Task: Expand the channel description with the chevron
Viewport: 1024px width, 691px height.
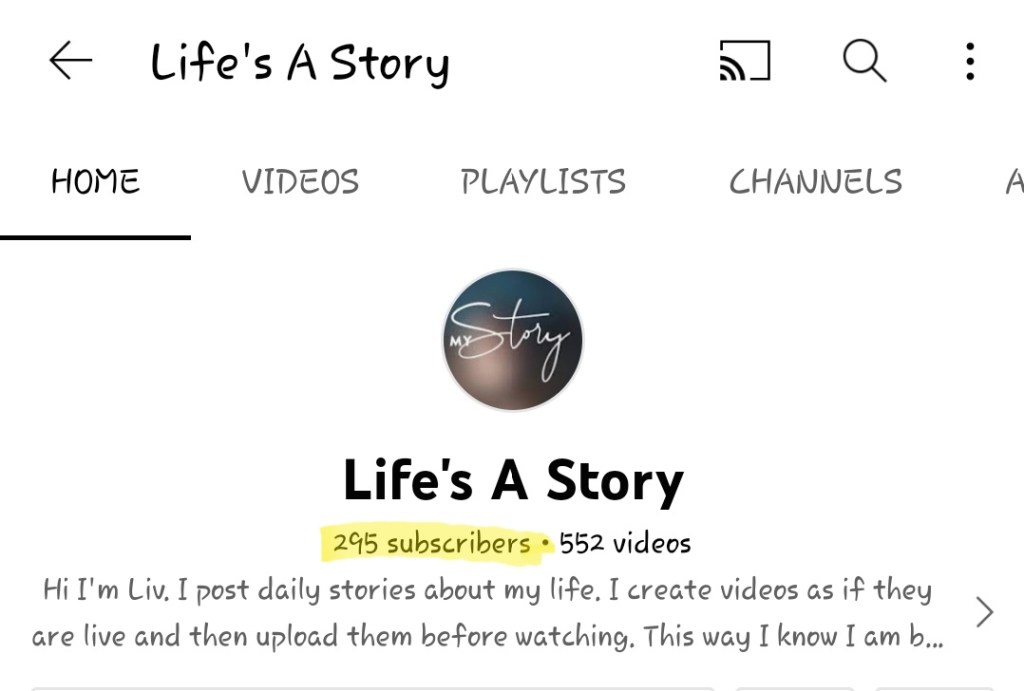Action: (984, 612)
